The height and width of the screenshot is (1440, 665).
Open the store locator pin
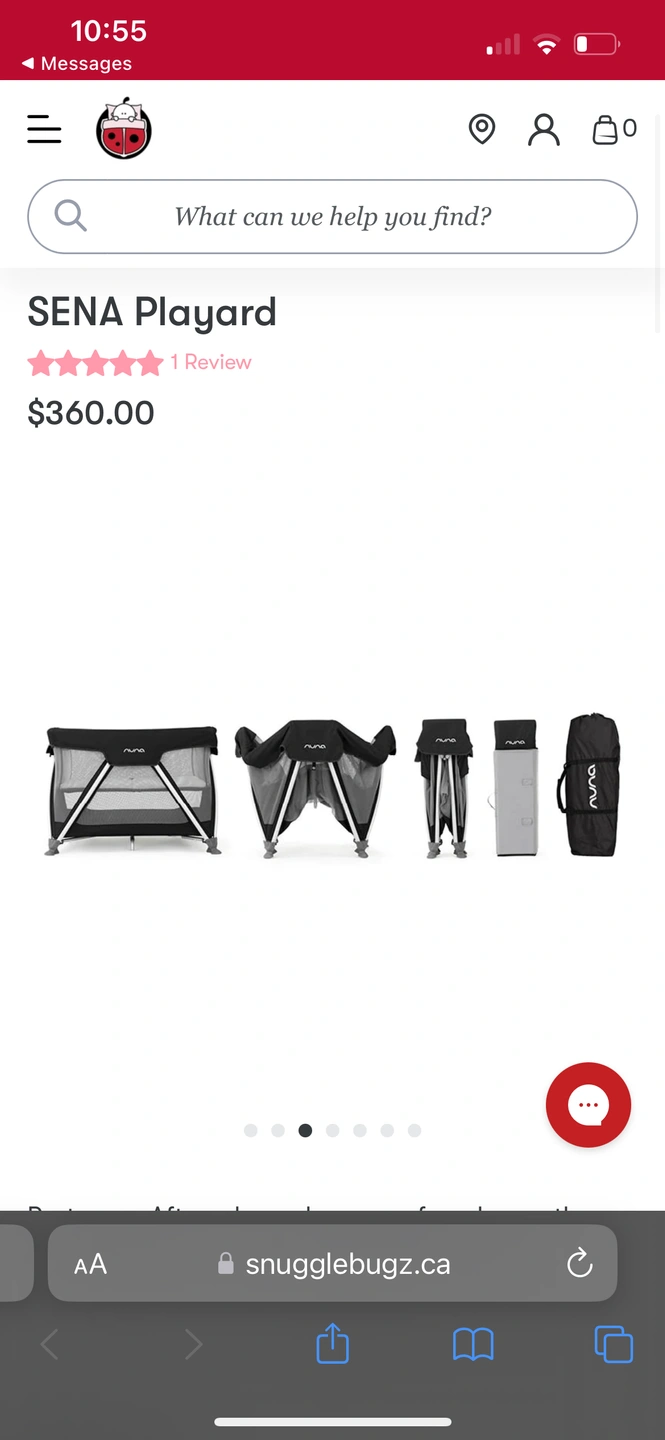pyautogui.click(x=482, y=129)
